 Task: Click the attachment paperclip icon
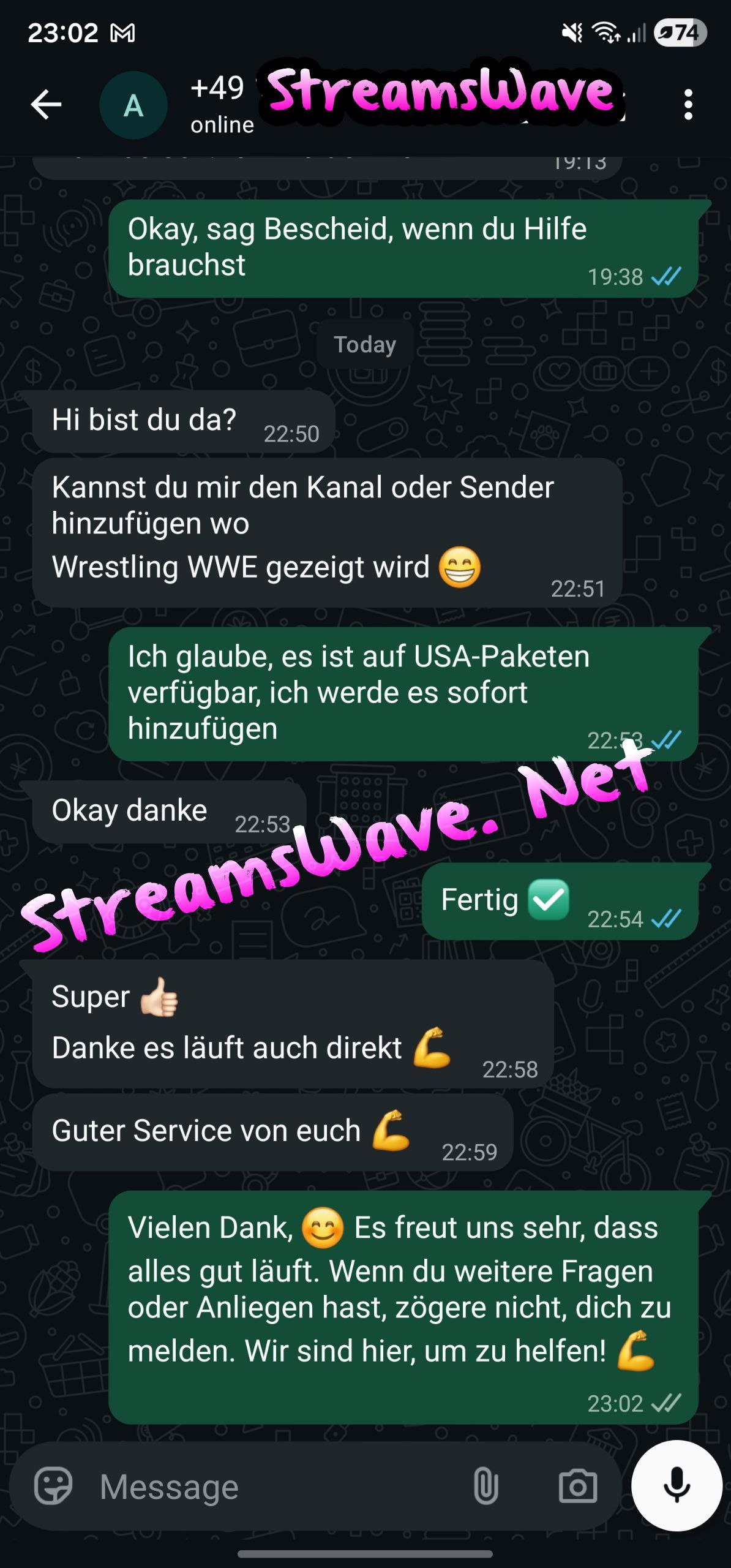coord(487,1485)
